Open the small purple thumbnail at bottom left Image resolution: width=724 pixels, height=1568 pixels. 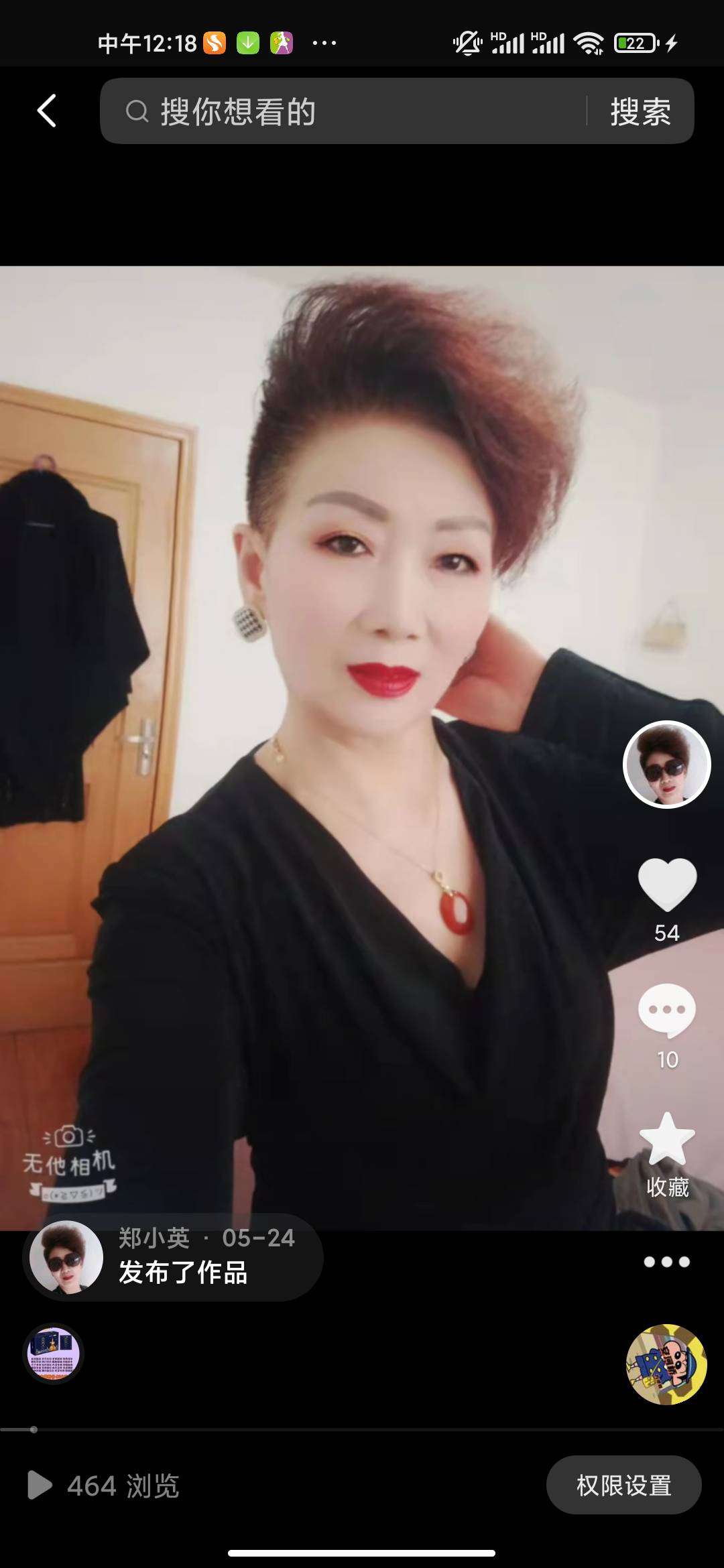pos(53,1354)
